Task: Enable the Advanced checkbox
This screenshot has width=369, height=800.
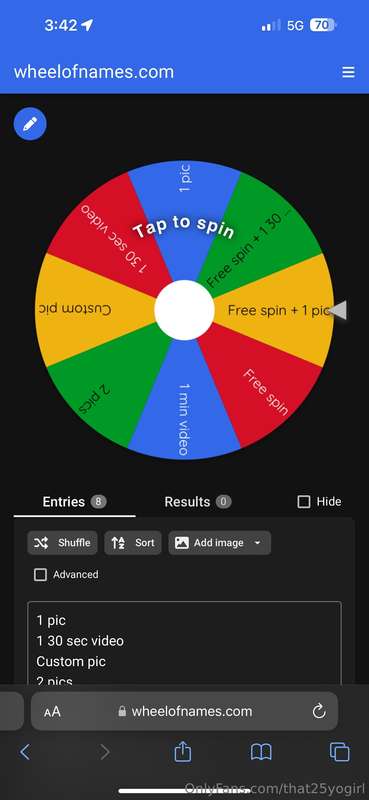Action: 40,574
